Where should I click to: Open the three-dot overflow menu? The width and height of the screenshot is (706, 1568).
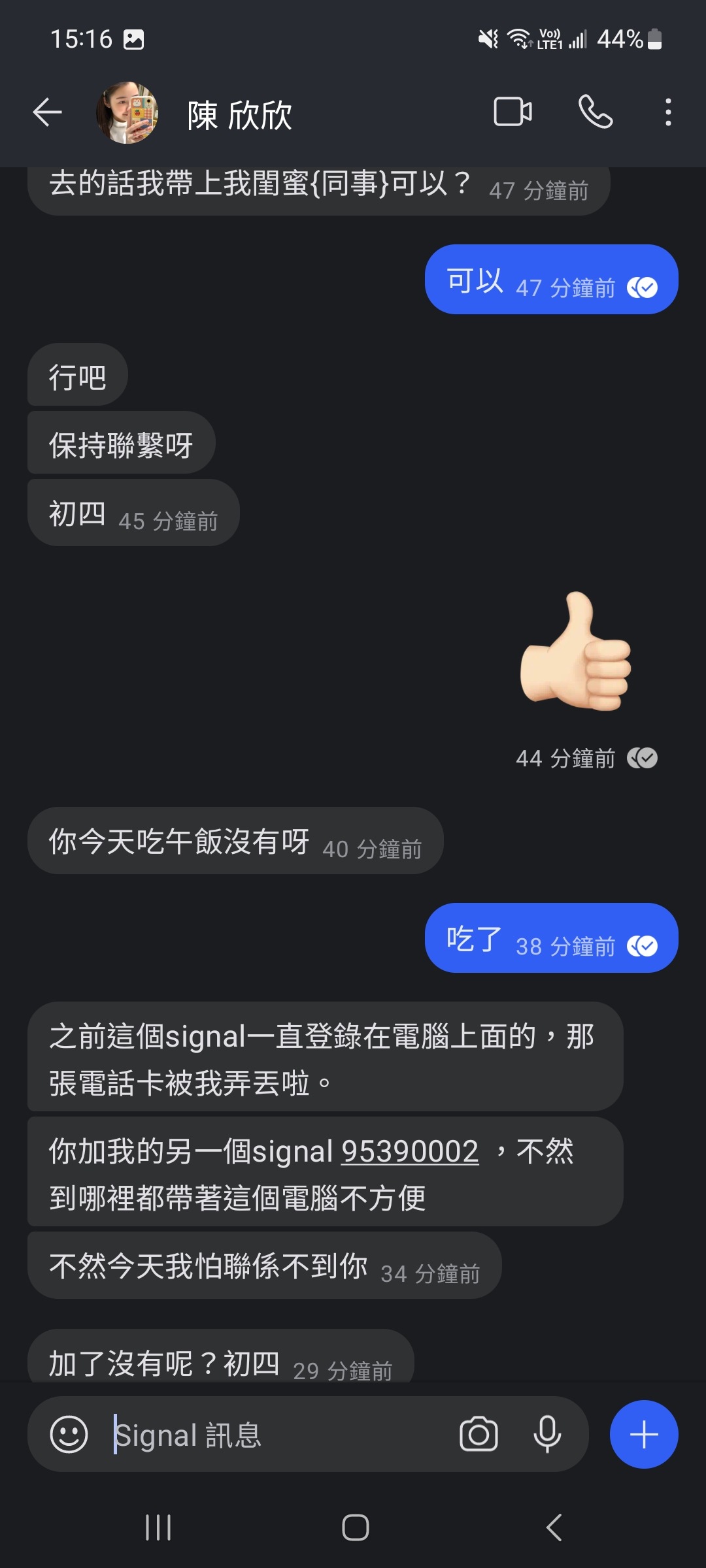pos(667,112)
